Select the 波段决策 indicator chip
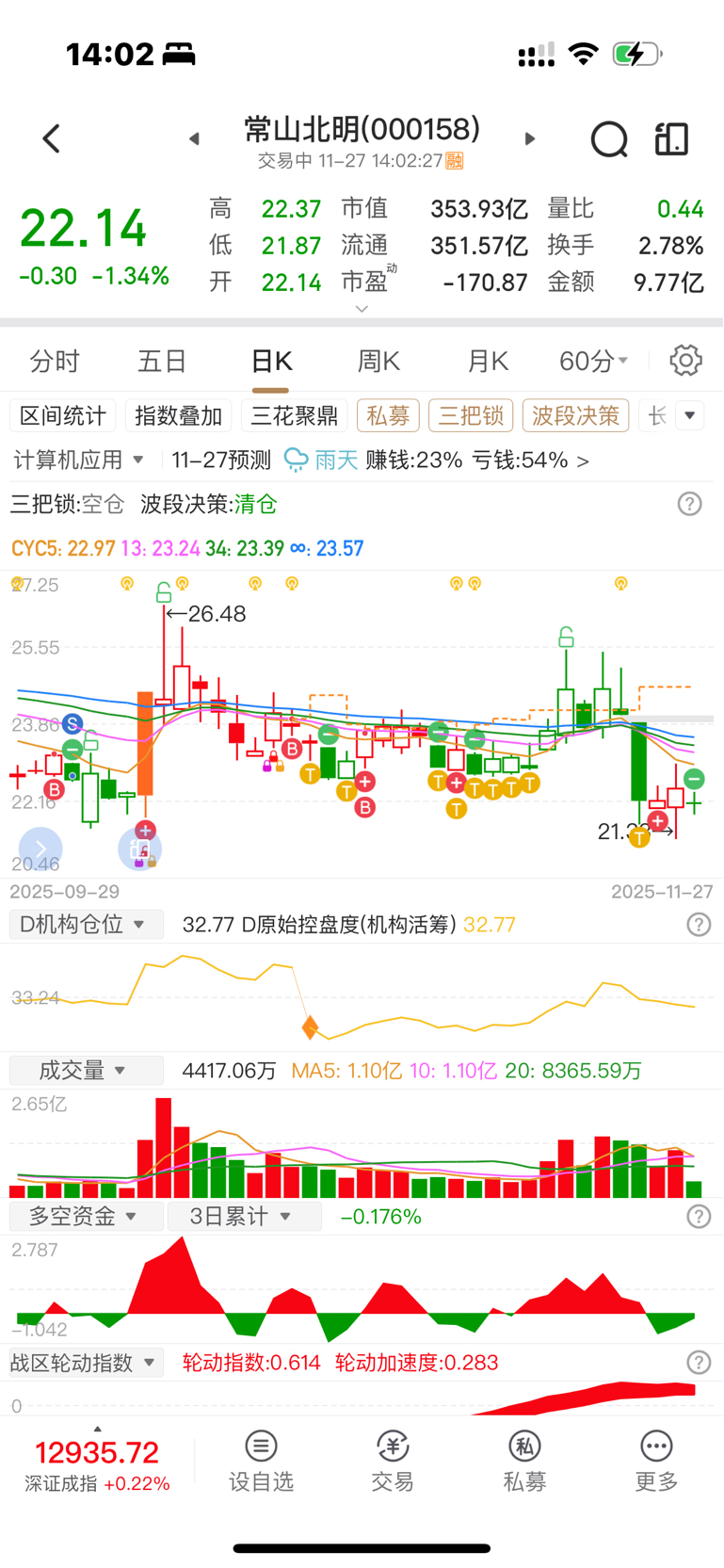Screen dimensions: 724x1568 (x=575, y=415)
